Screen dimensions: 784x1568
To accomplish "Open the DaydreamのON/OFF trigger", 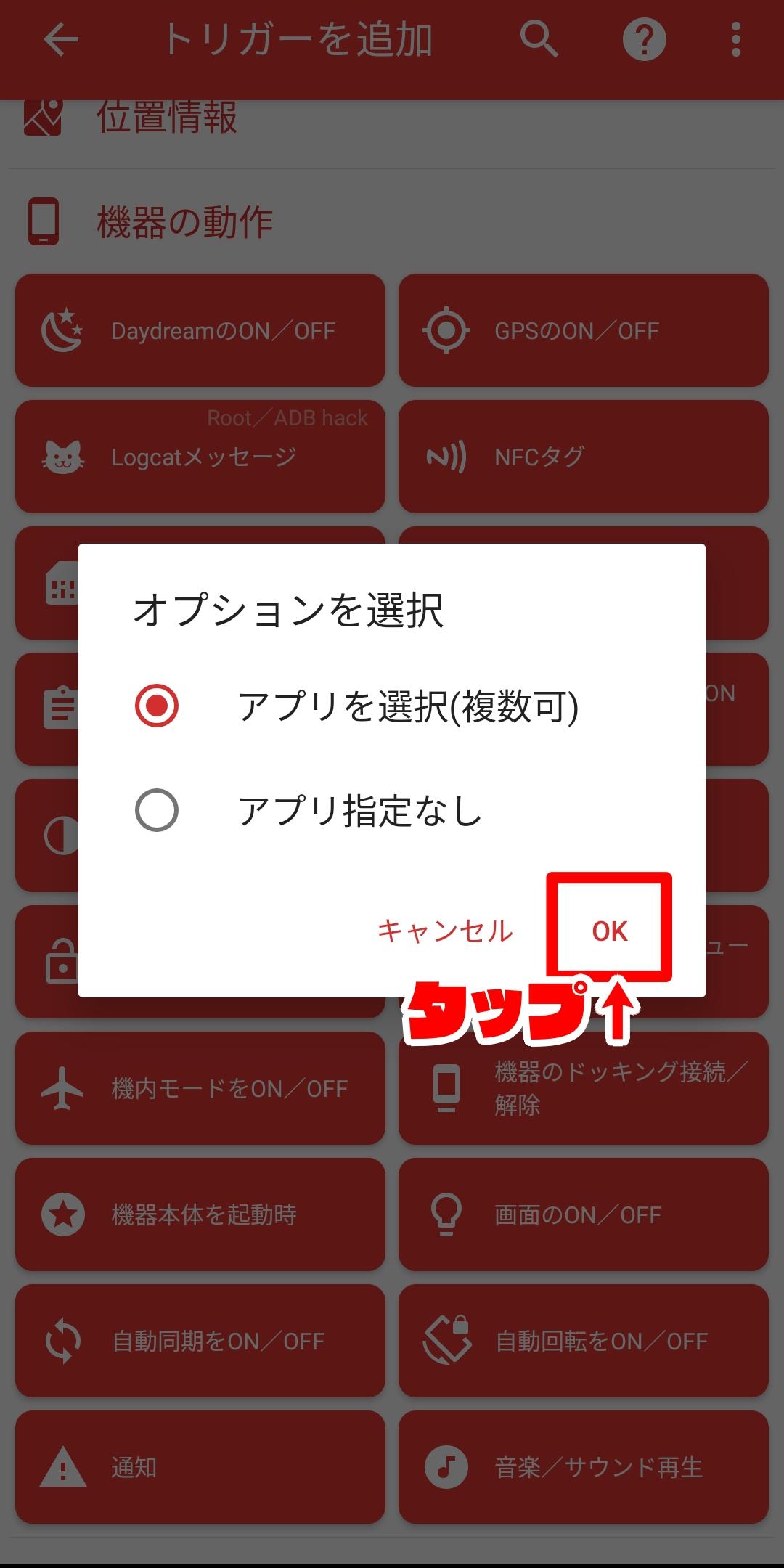I will point(200,330).
